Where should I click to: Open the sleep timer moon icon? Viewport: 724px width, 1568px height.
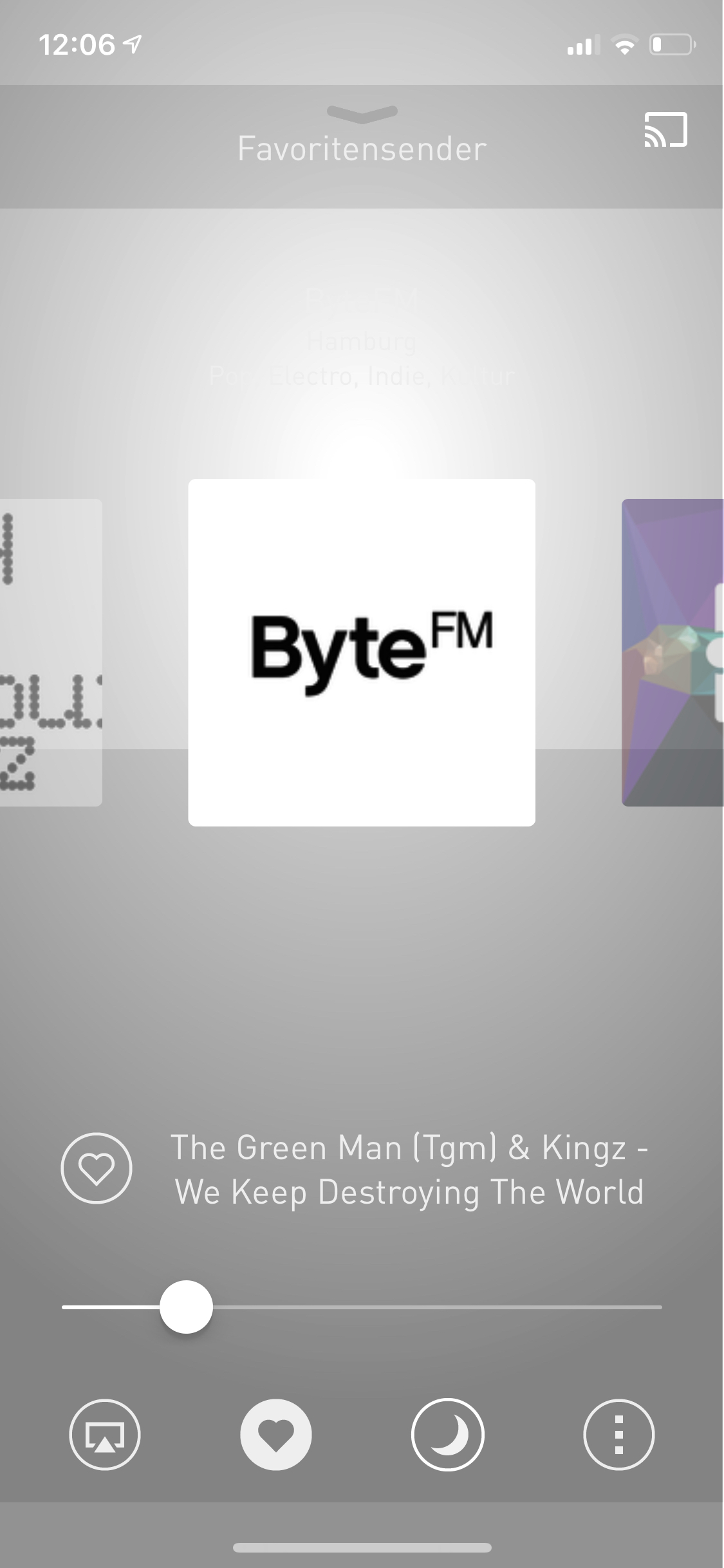pyautogui.click(x=447, y=1435)
